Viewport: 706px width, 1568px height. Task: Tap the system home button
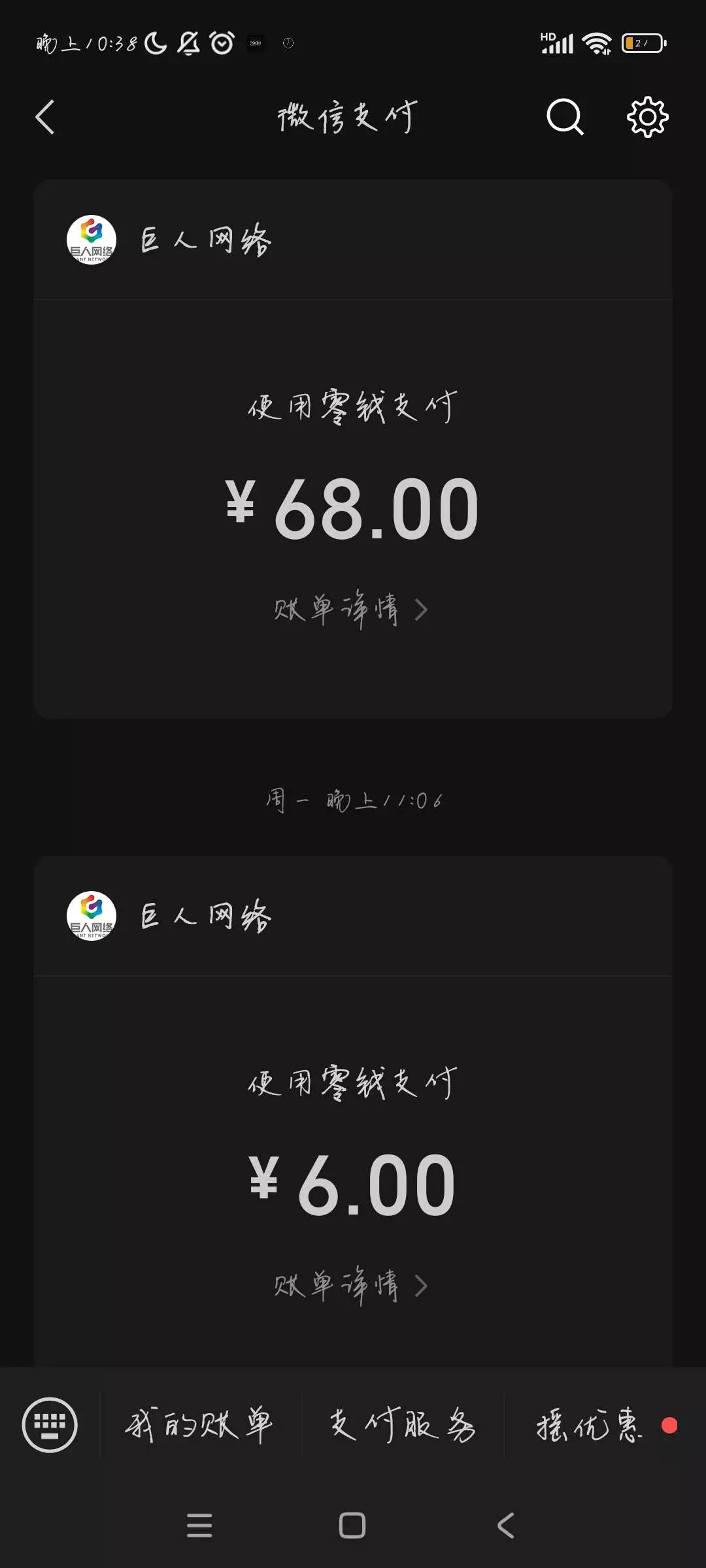352,1526
